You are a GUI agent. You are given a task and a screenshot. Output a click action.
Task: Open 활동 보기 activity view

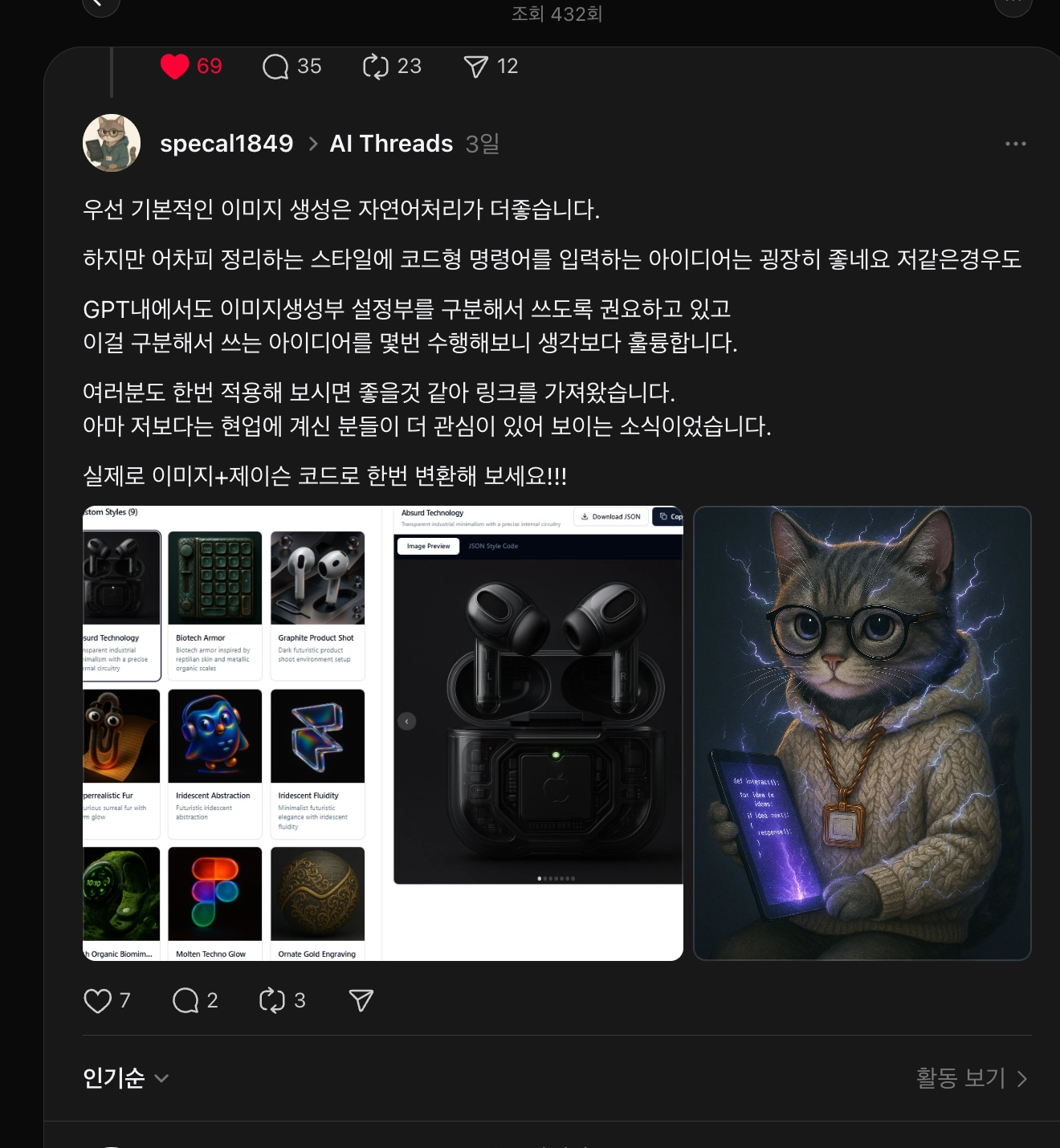[971, 1077]
